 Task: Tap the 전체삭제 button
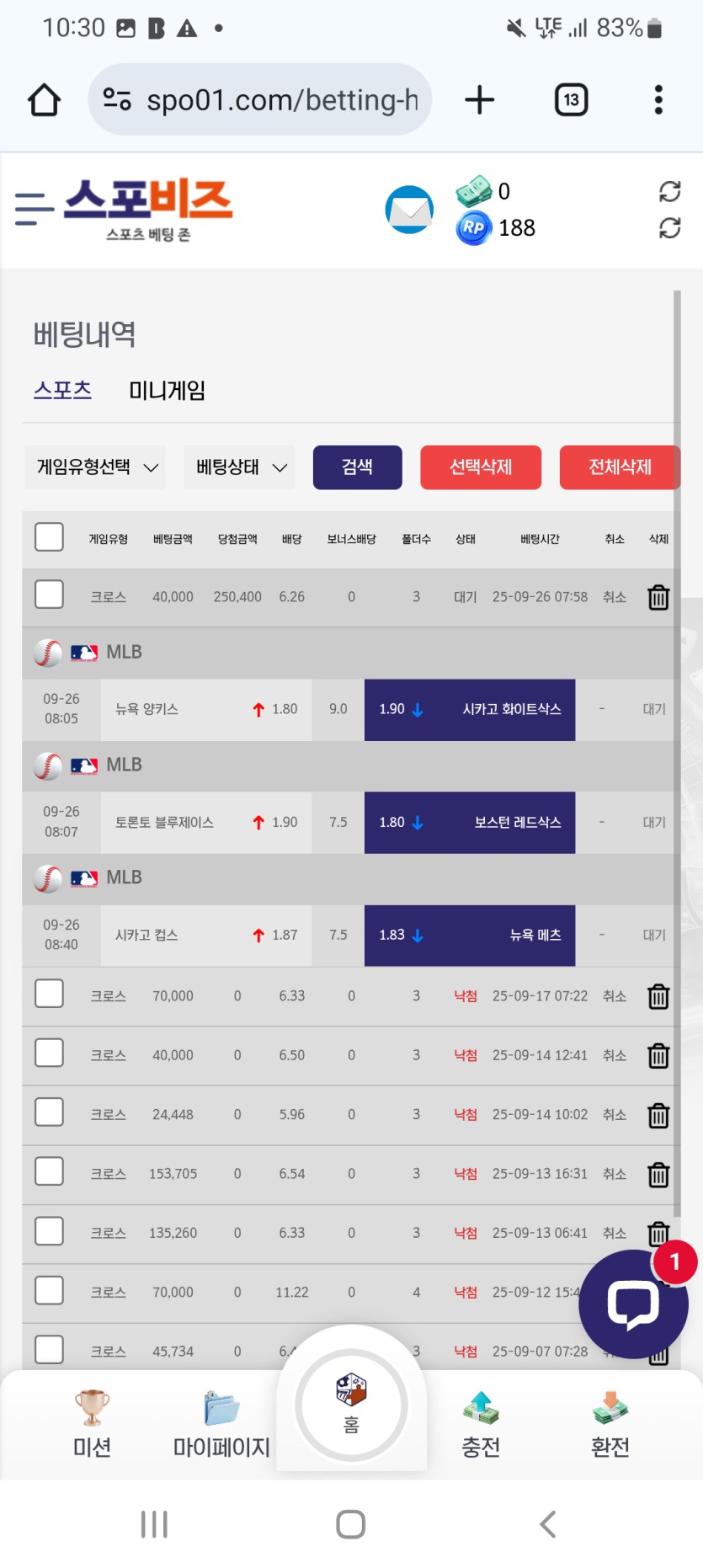[619, 467]
